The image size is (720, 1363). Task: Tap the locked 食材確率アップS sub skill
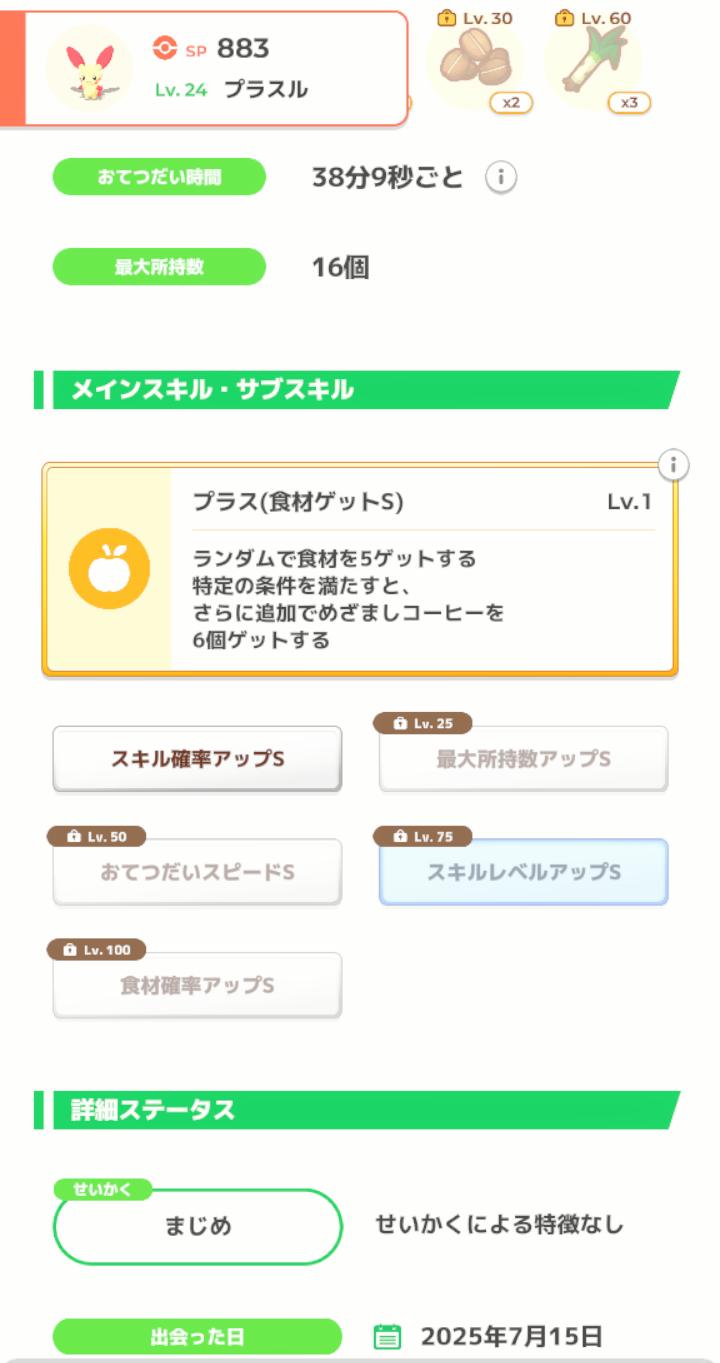197,985
